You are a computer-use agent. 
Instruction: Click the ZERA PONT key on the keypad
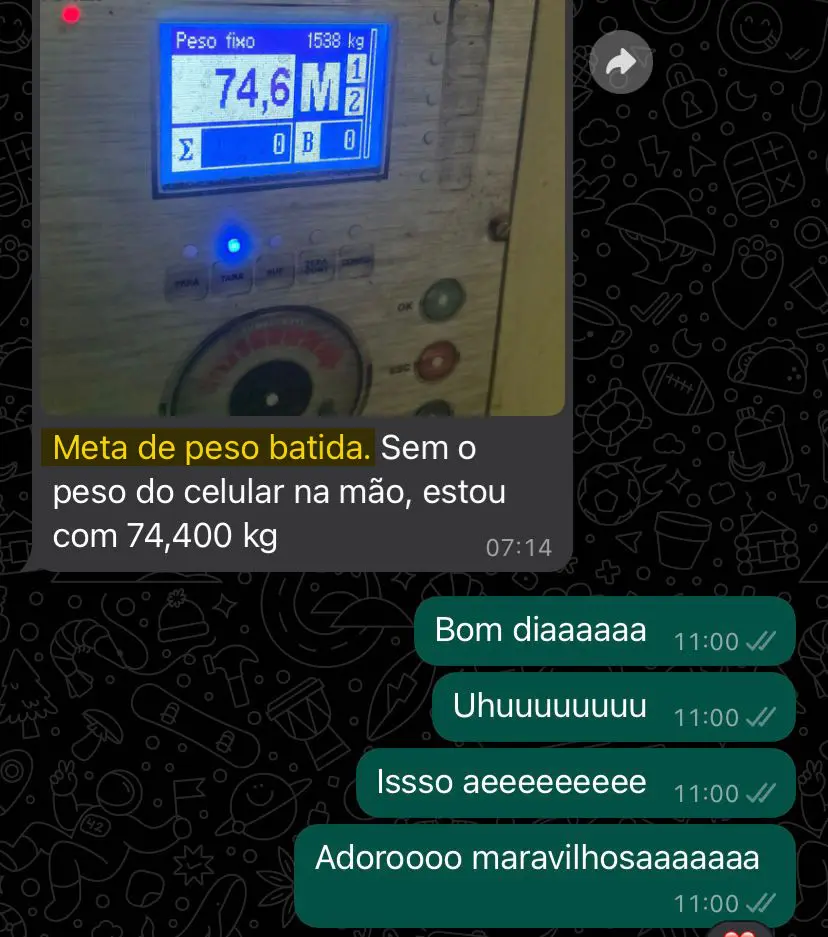tap(313, 264)
